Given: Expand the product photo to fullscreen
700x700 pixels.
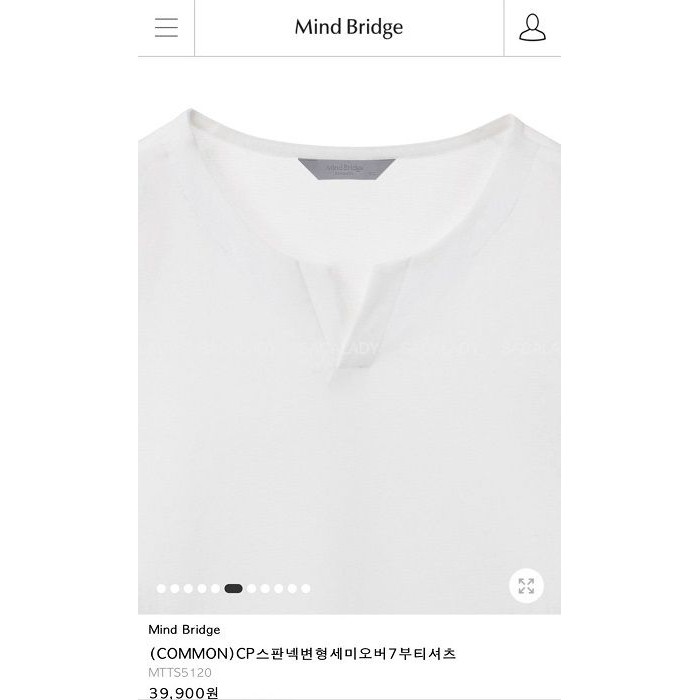Looking at the screenshot, I should point(526,586).
